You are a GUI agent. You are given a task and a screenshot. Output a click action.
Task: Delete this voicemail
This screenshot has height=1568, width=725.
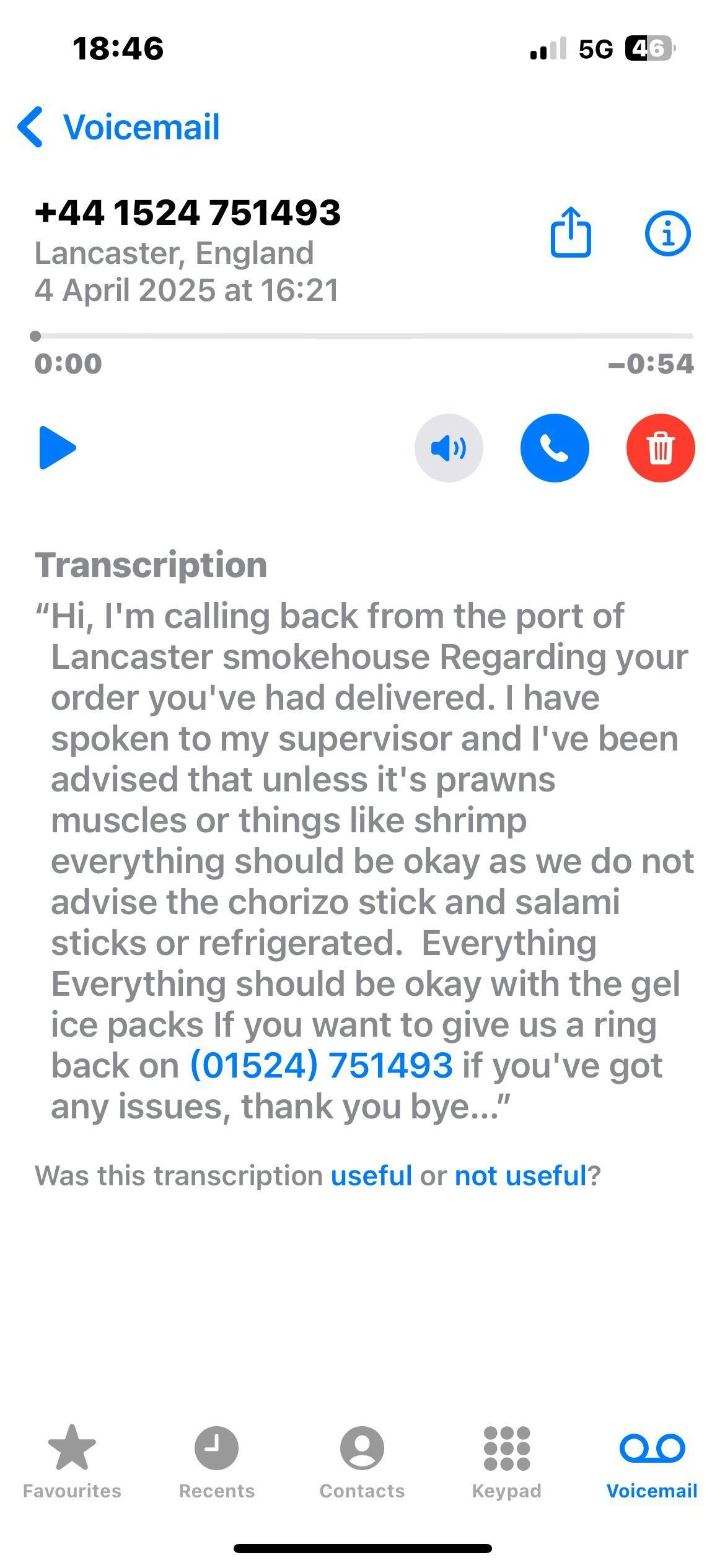point(661,448)
